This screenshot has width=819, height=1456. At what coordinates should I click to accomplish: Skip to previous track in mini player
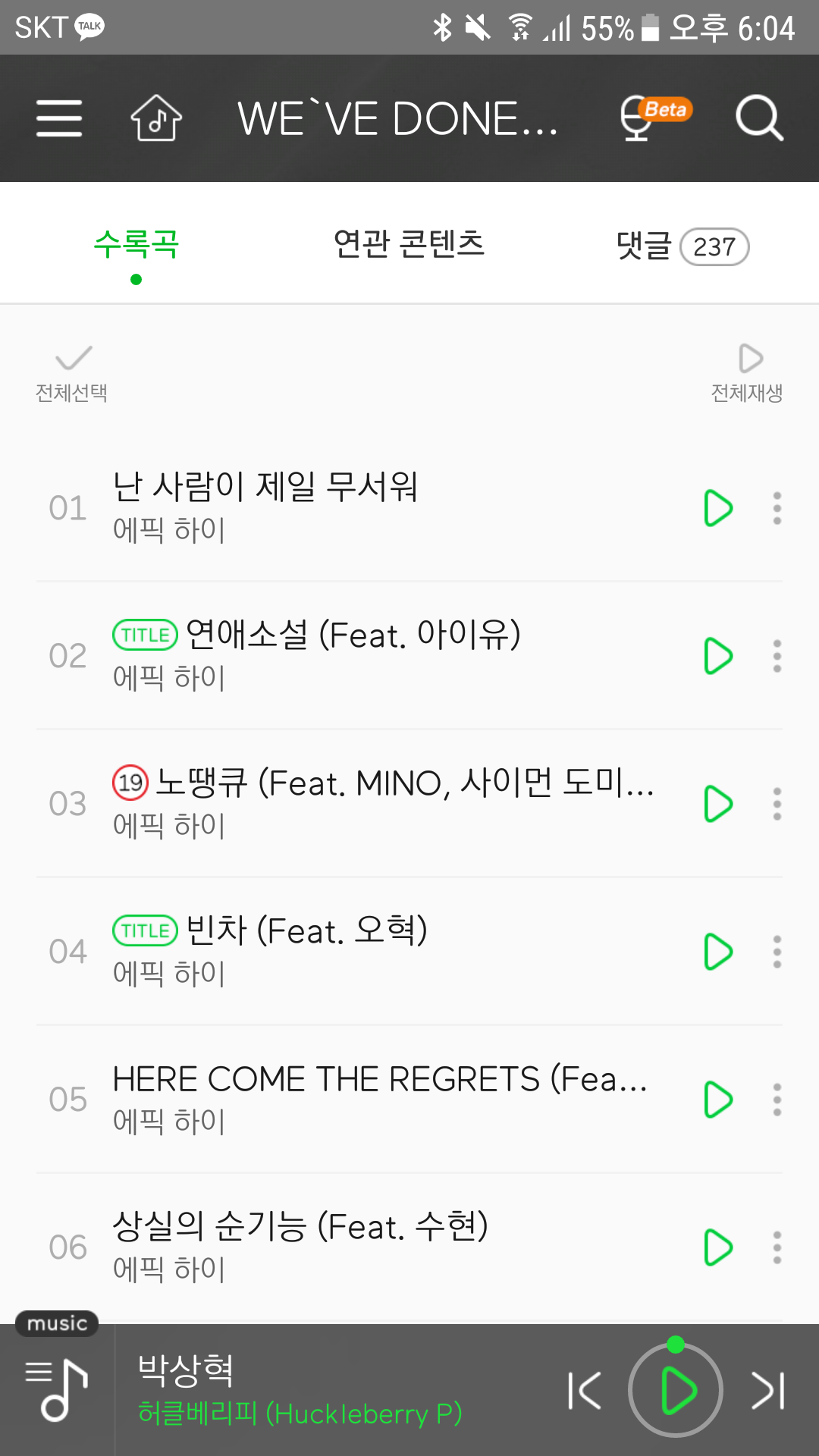(585, 1391)
